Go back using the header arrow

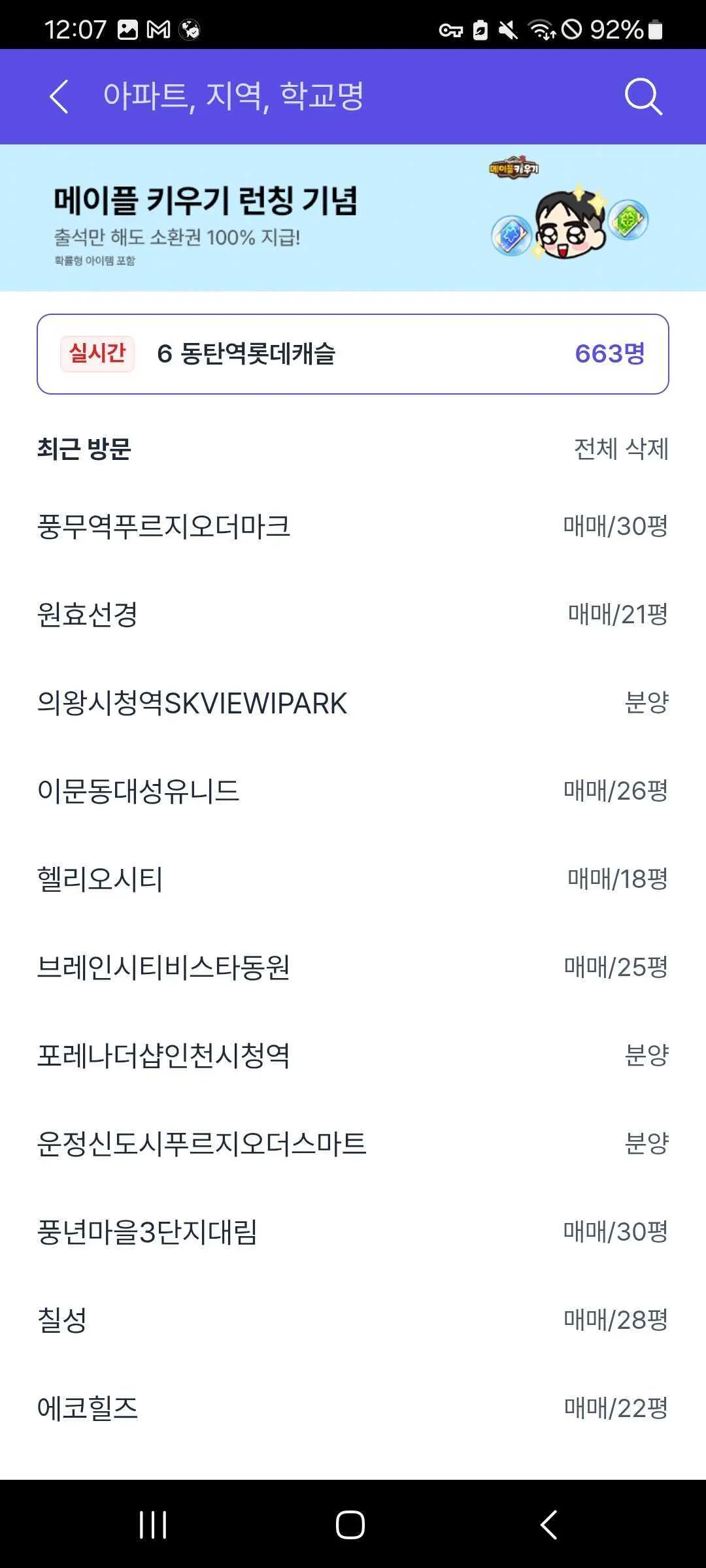[x=59, y=97]
